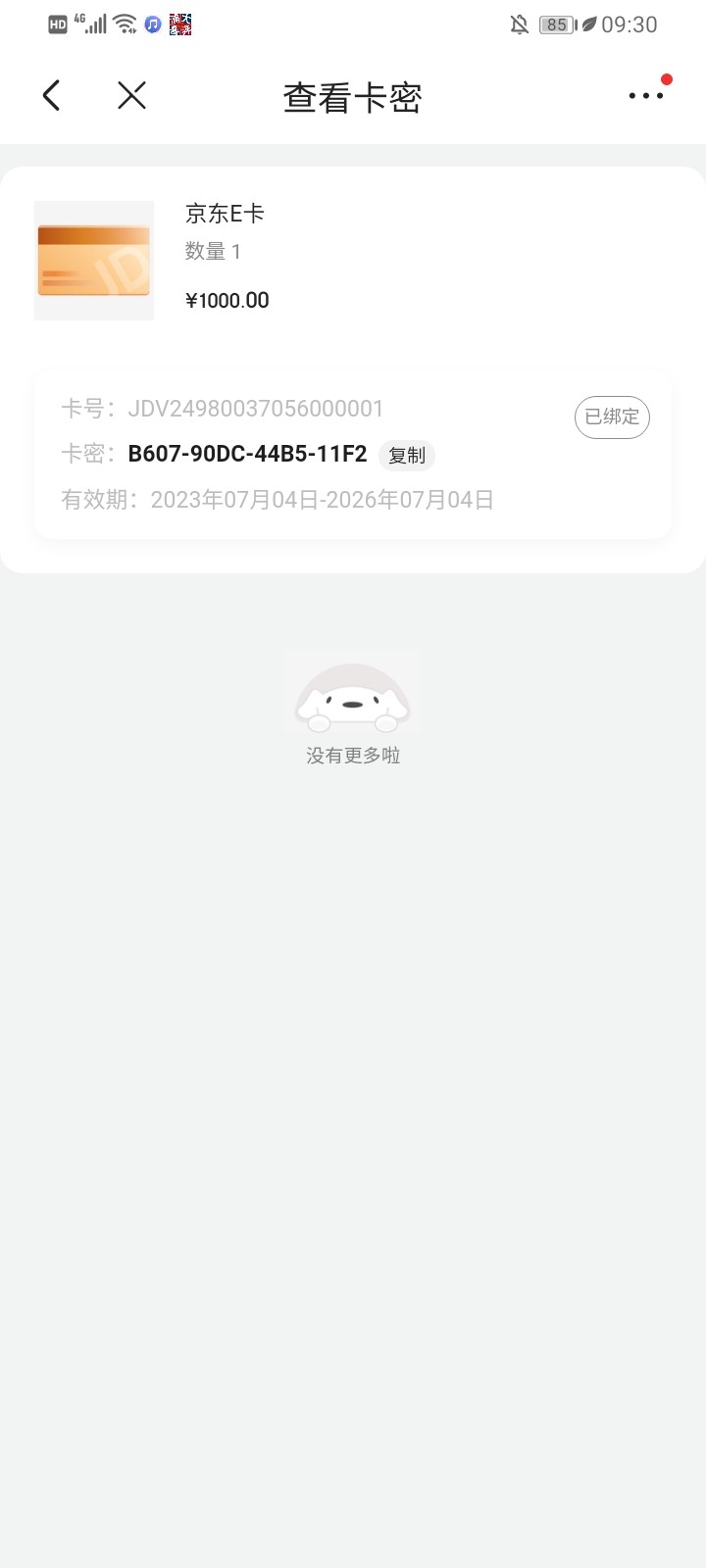The image size is (706, 1568).
Task: Click the X close icon at top
Action: pos(131,95)
